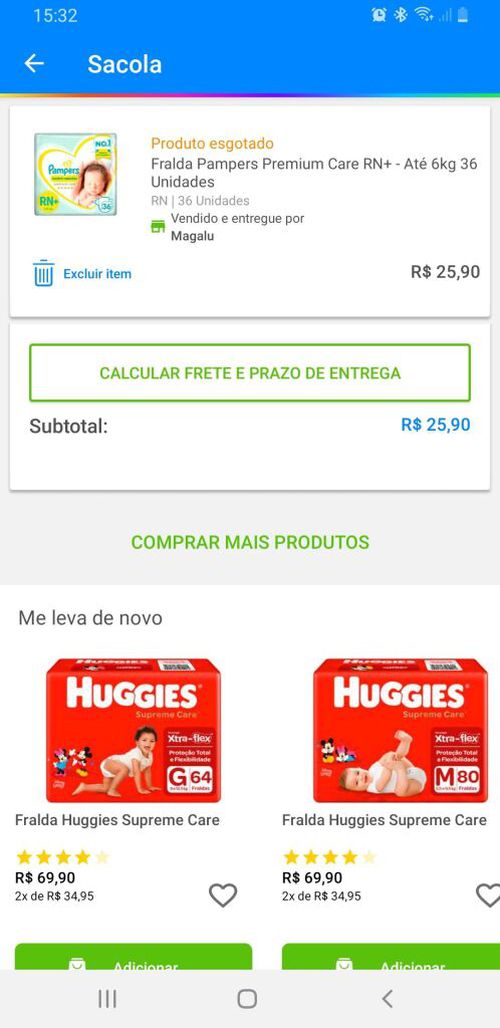The height and width of the screenshot is (1028, 500).
Task: Go back using the app bar arrow
Action: coord(34,64)
